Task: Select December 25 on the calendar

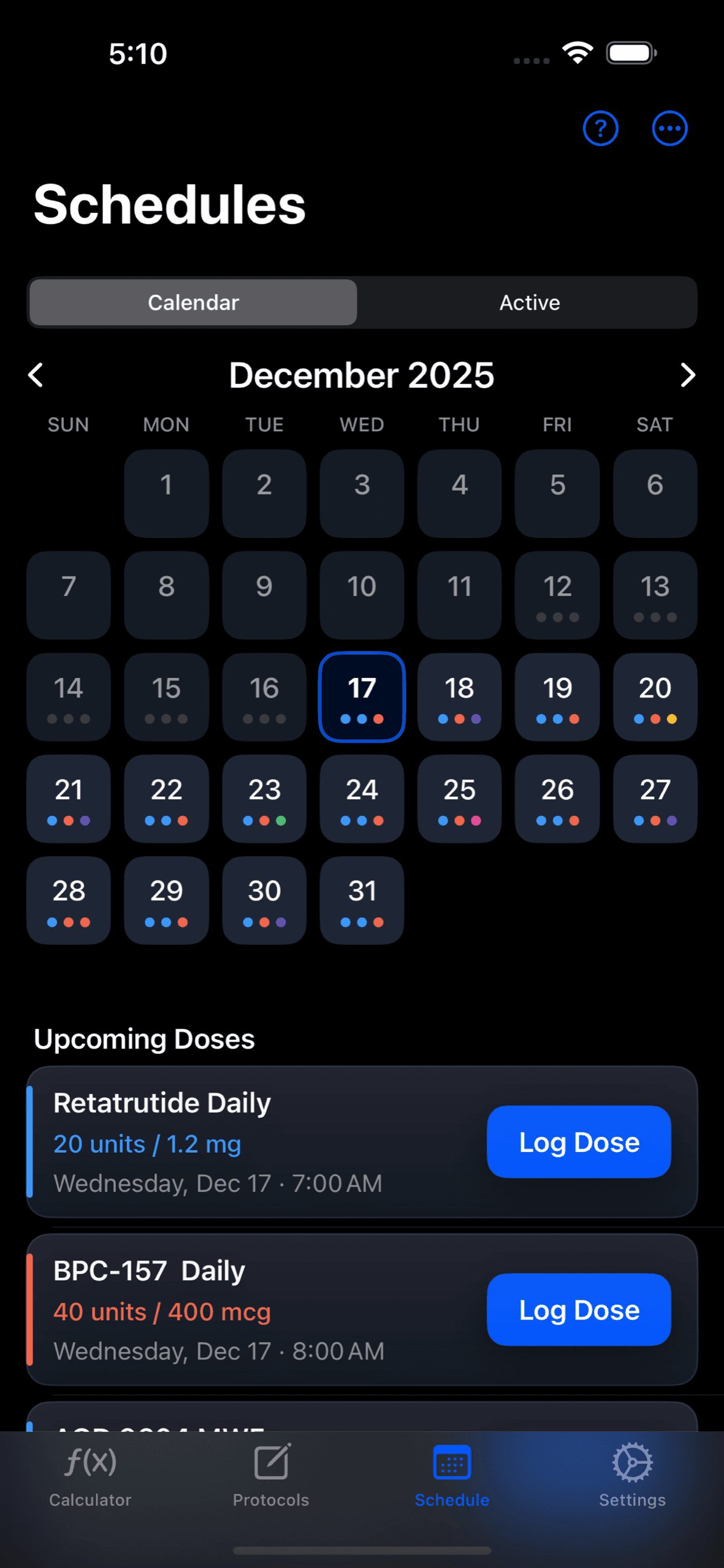Action: (x=459, y=798)
